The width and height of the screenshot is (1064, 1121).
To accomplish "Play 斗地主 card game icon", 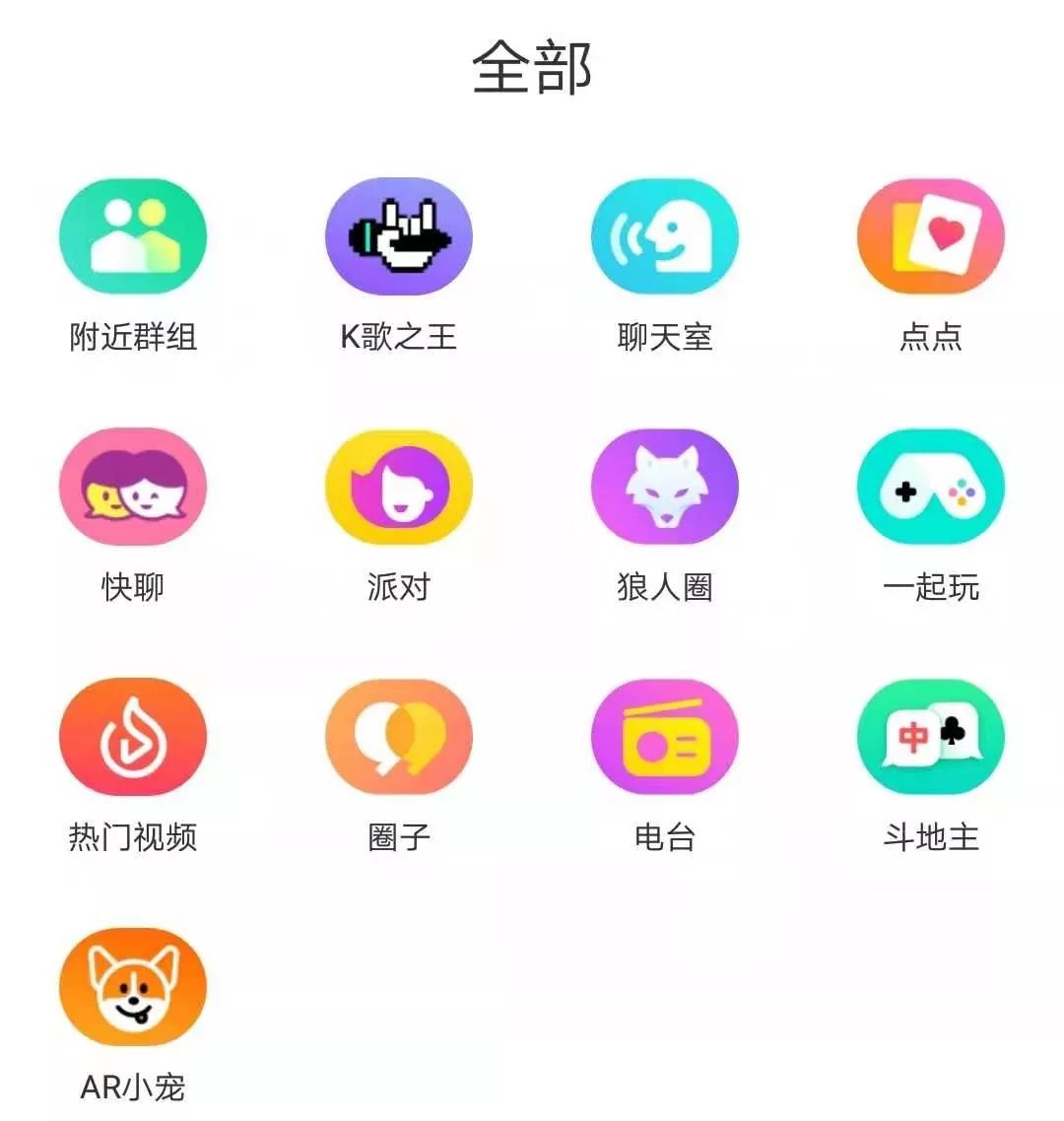I will coord(931,737).
